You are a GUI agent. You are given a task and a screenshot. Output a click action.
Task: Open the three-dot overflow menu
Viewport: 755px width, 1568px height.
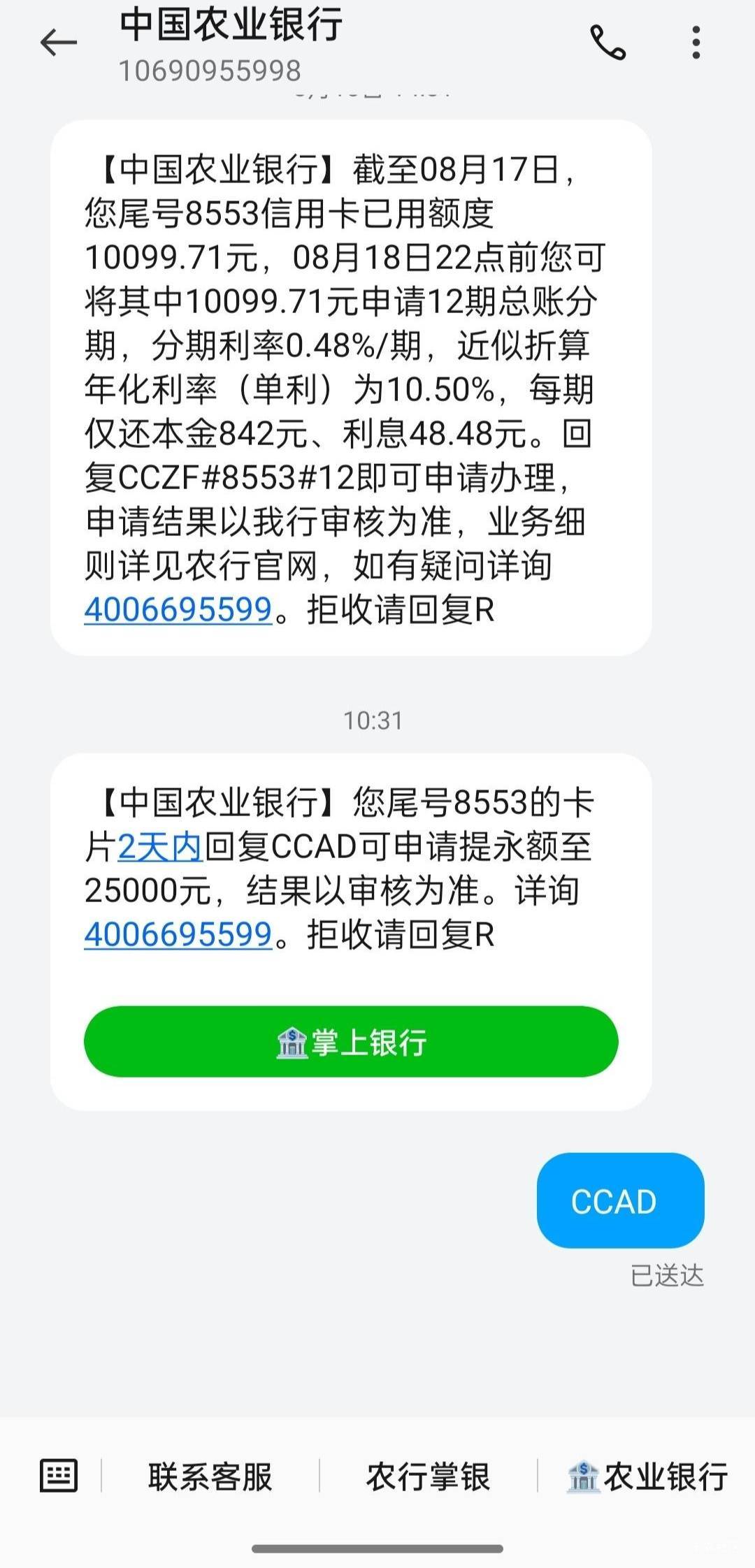[x=696, y=43]
